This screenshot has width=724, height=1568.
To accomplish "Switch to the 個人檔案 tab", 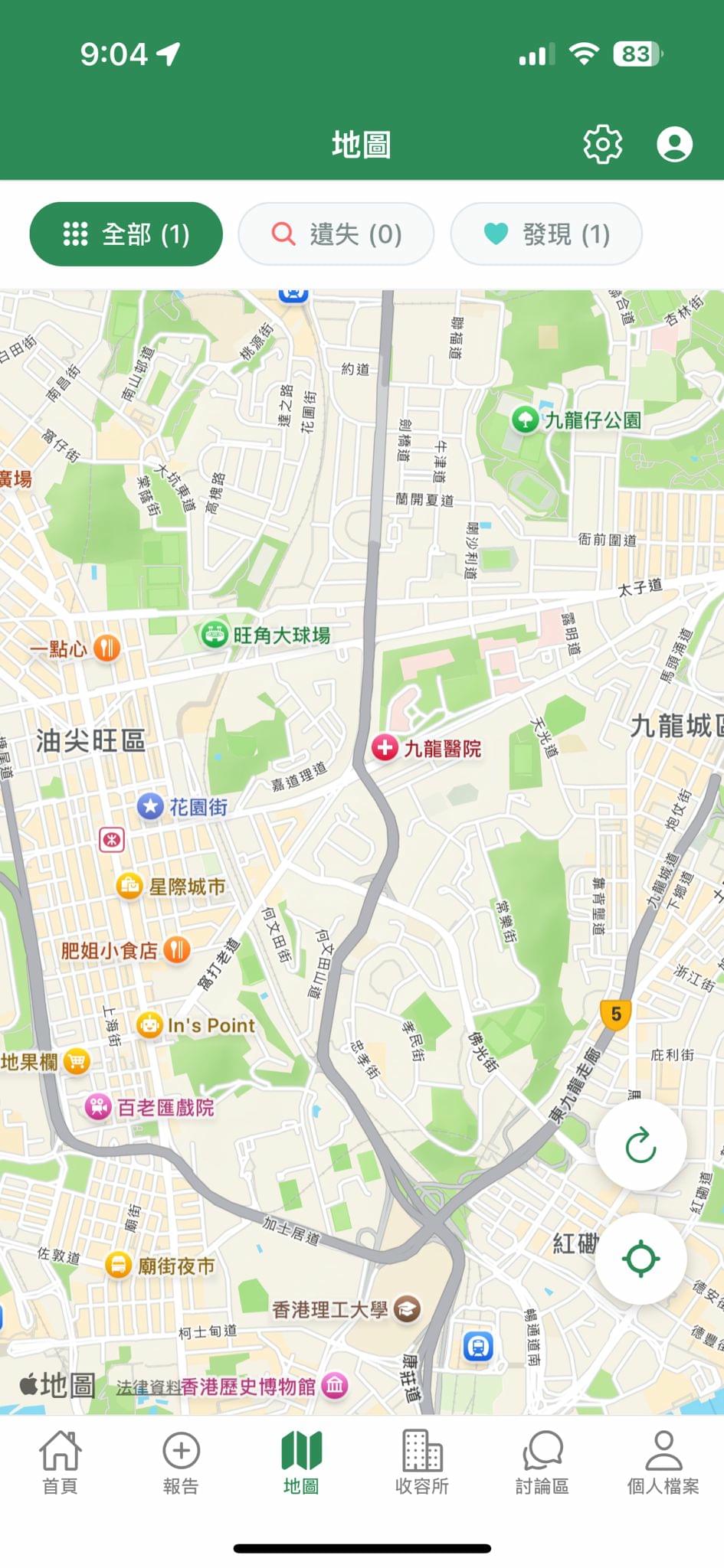I will tap(662, 1451).
